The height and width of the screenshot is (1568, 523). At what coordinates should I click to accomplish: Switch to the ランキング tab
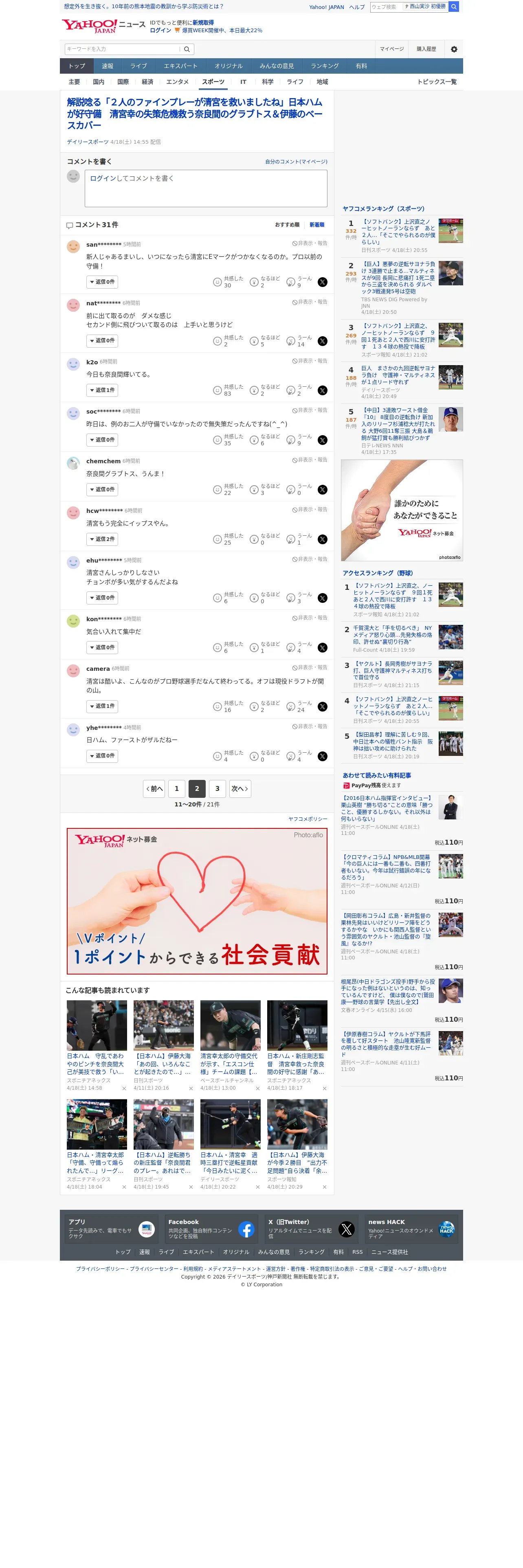pyautogui.click(x=325, y=66)
